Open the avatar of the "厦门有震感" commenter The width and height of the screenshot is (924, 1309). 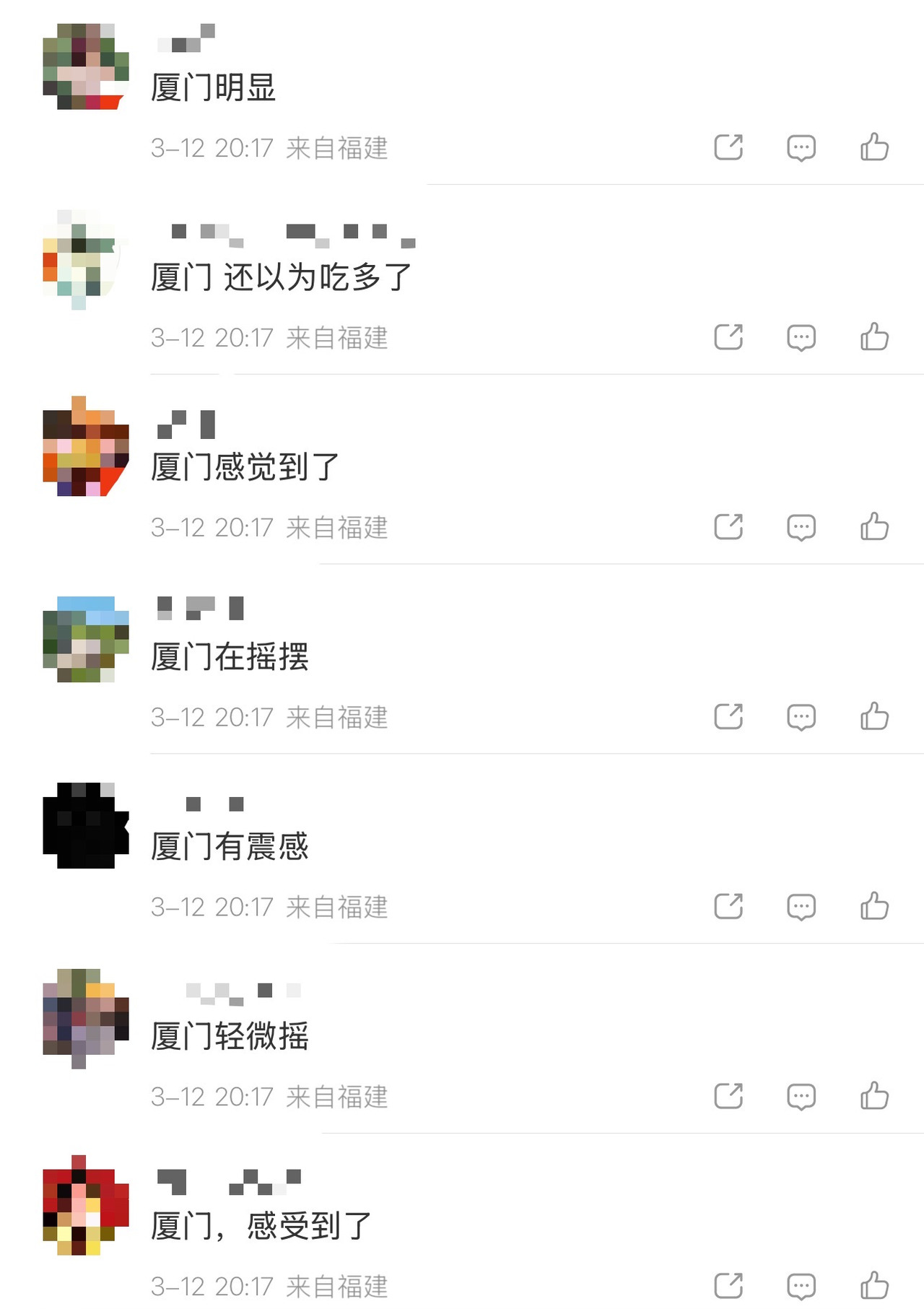pyautogui.click(x=86, y=825)
